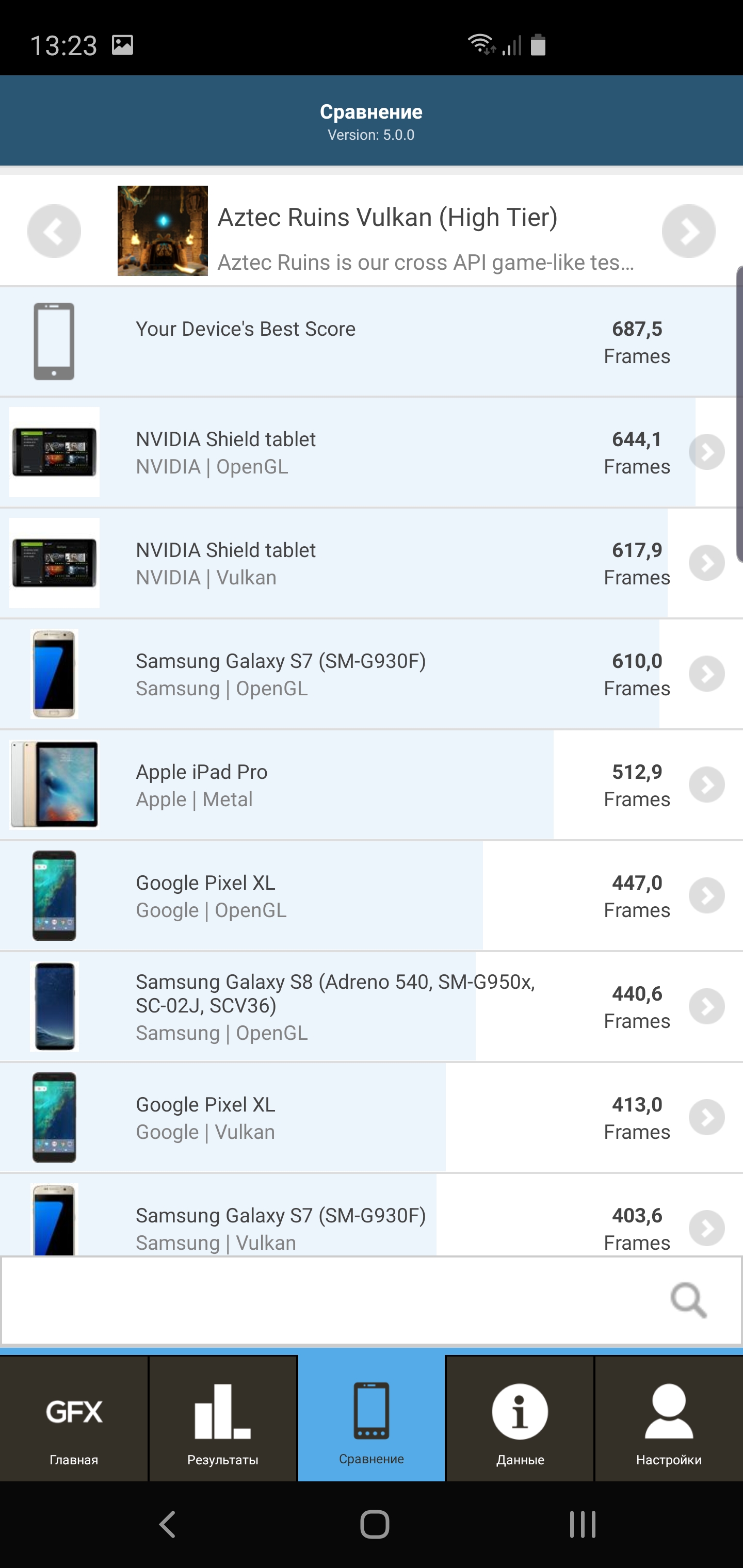Open Google Pixel XL OpenGL result
This screenshot has height=1568, width=743.
click(x=706, y=895)
